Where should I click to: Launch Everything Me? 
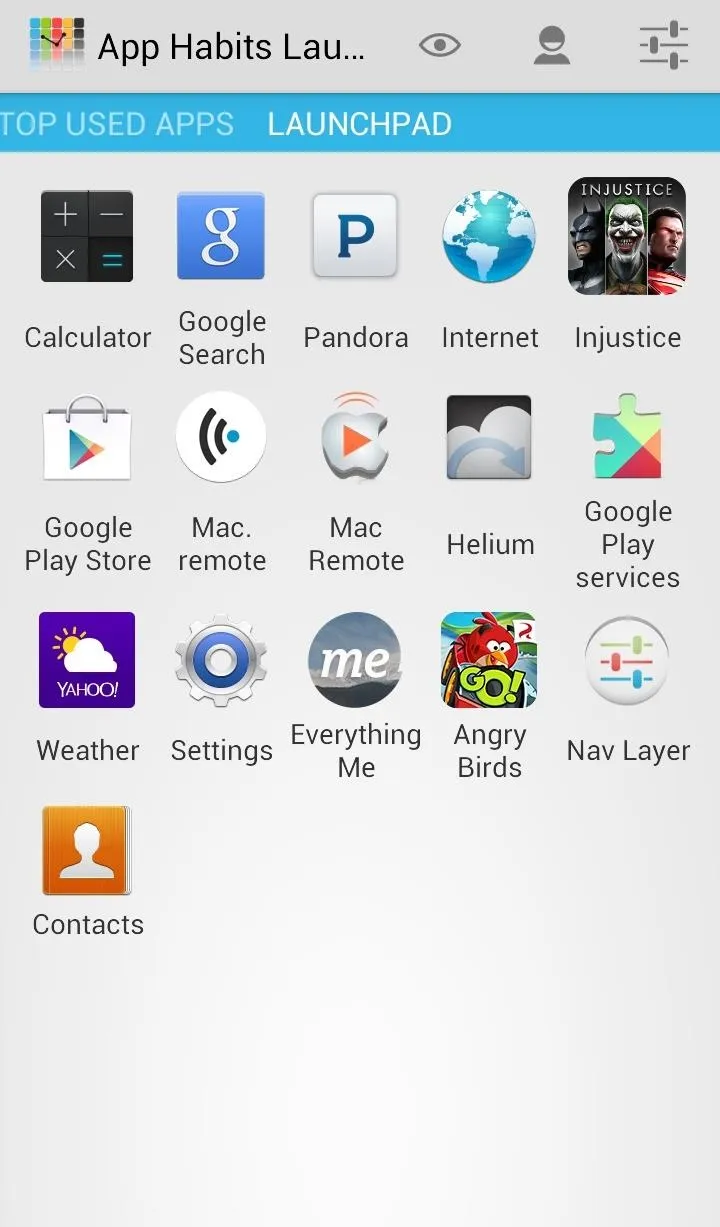point(356,696)
